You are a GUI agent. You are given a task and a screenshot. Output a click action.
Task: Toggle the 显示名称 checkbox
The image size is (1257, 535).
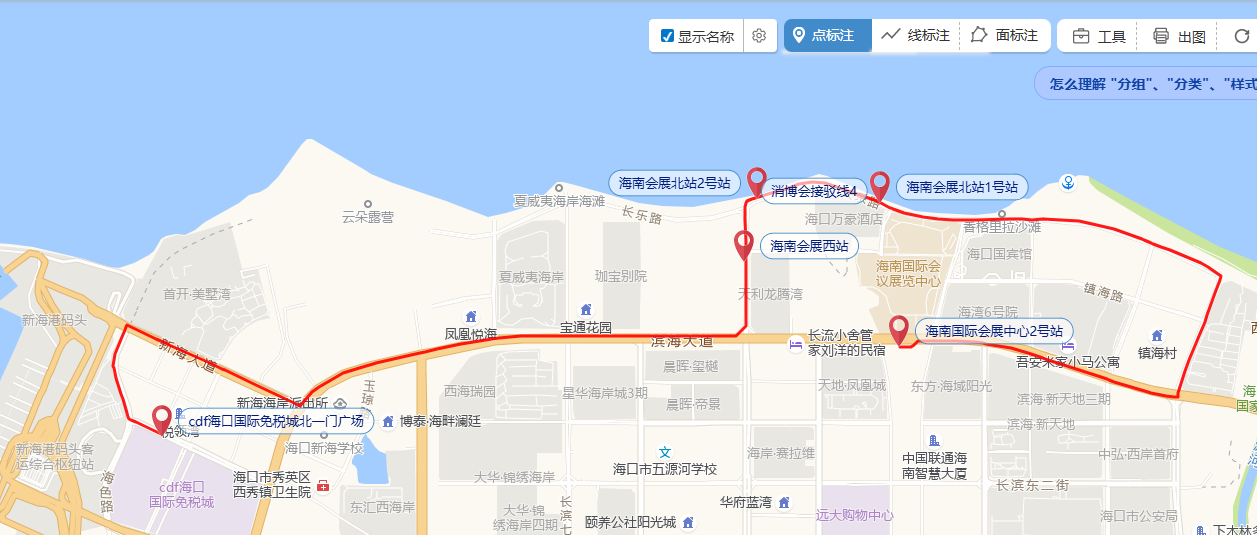(668, 37)
